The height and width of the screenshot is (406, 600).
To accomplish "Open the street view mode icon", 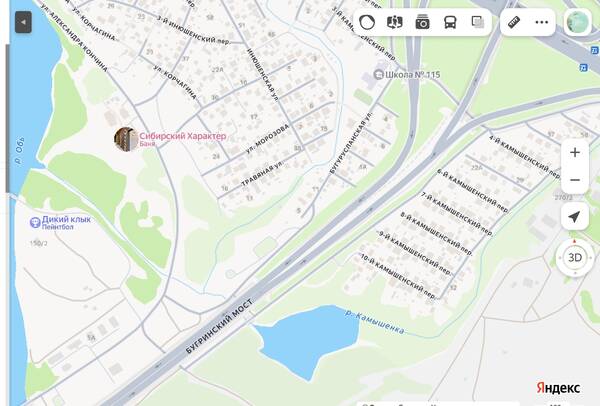I will 395,22.
